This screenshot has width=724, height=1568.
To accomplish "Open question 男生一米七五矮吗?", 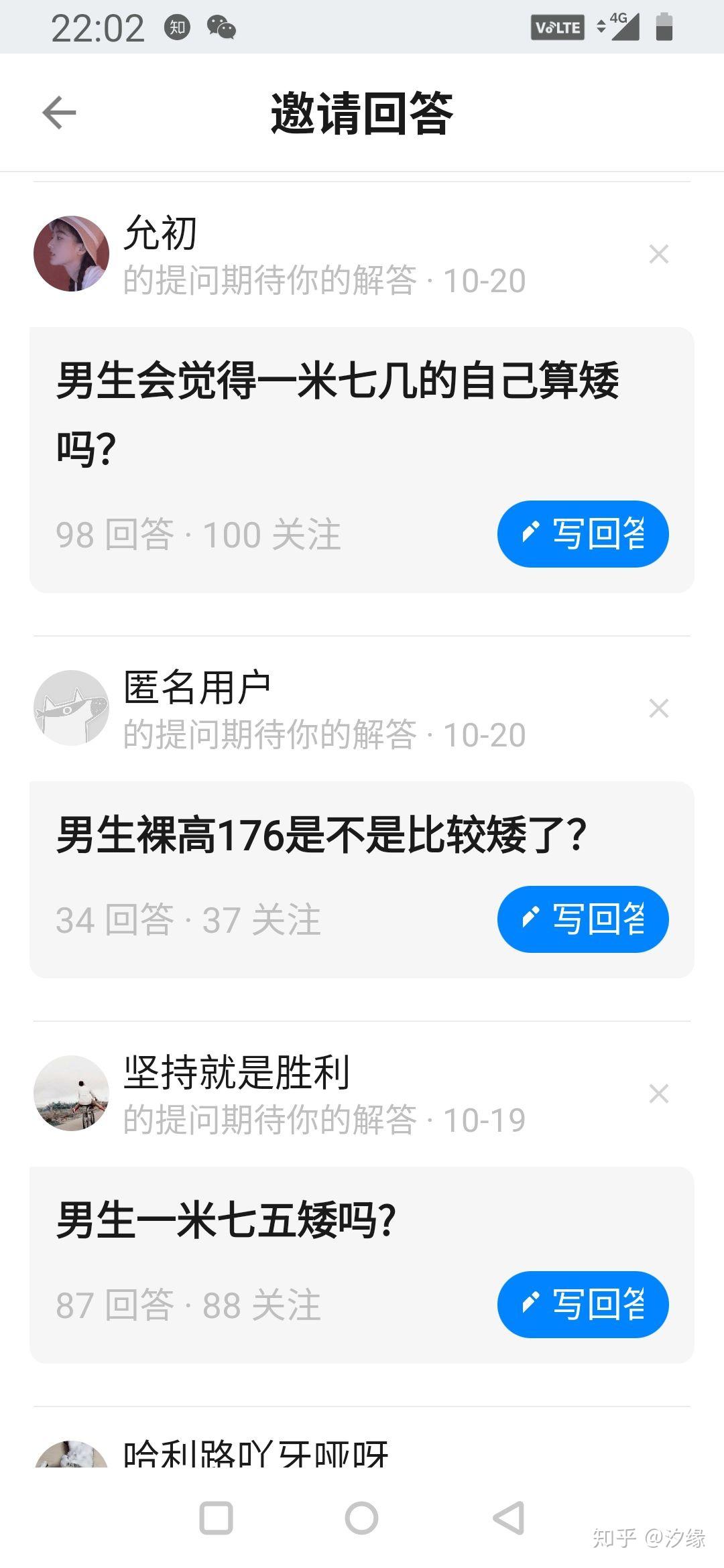I will tap(227, 1220).
